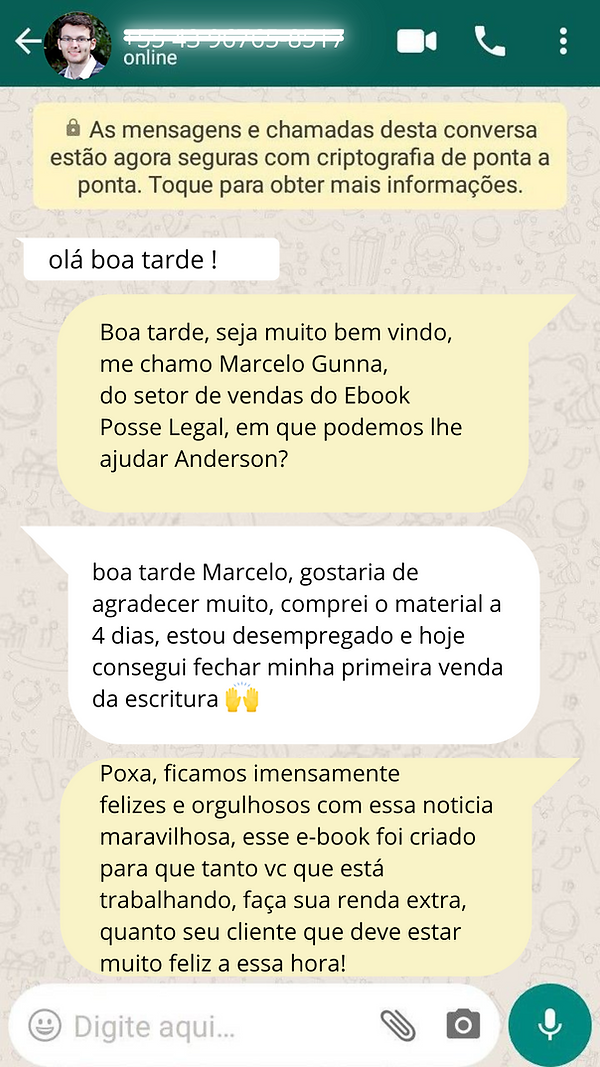This screenshot has width=600, height=1067.
Task: Open the overflow menu
Action: coord(564,41)
